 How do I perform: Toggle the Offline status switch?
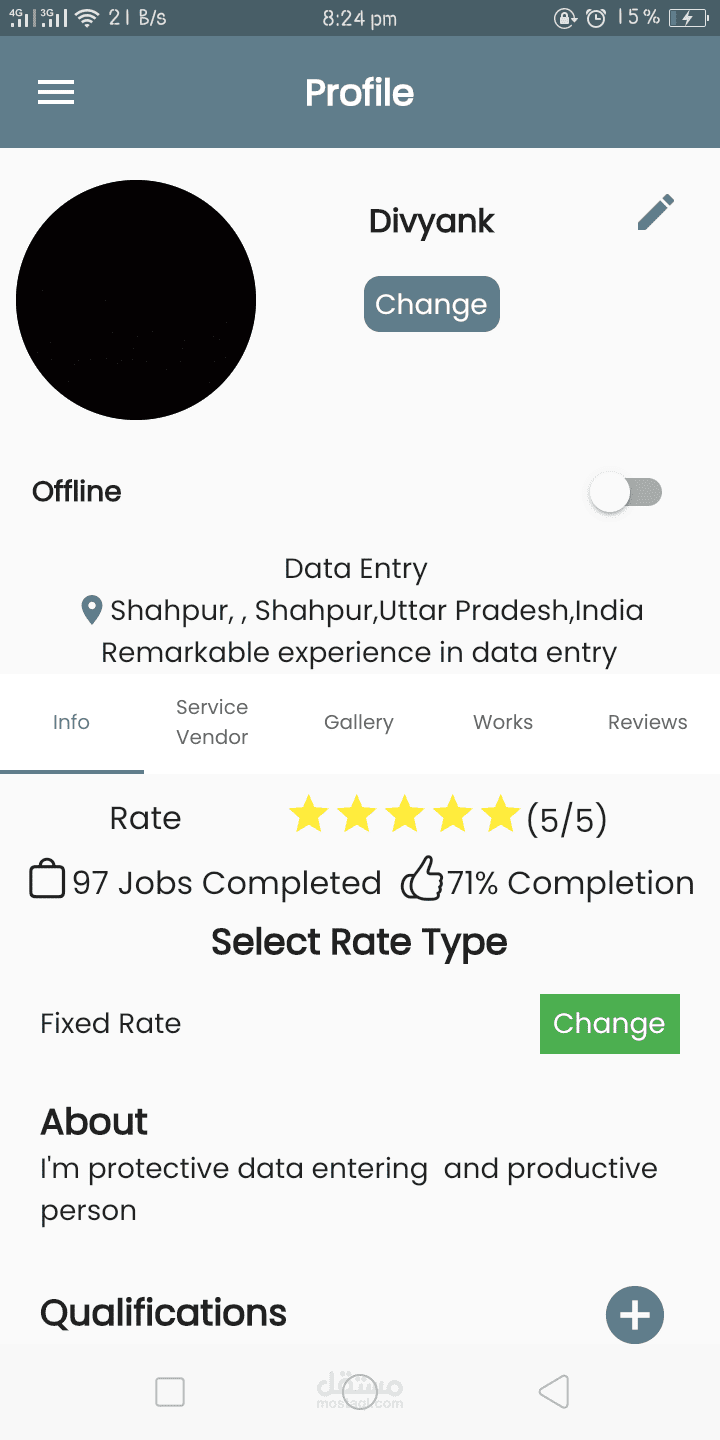(627, 492)
